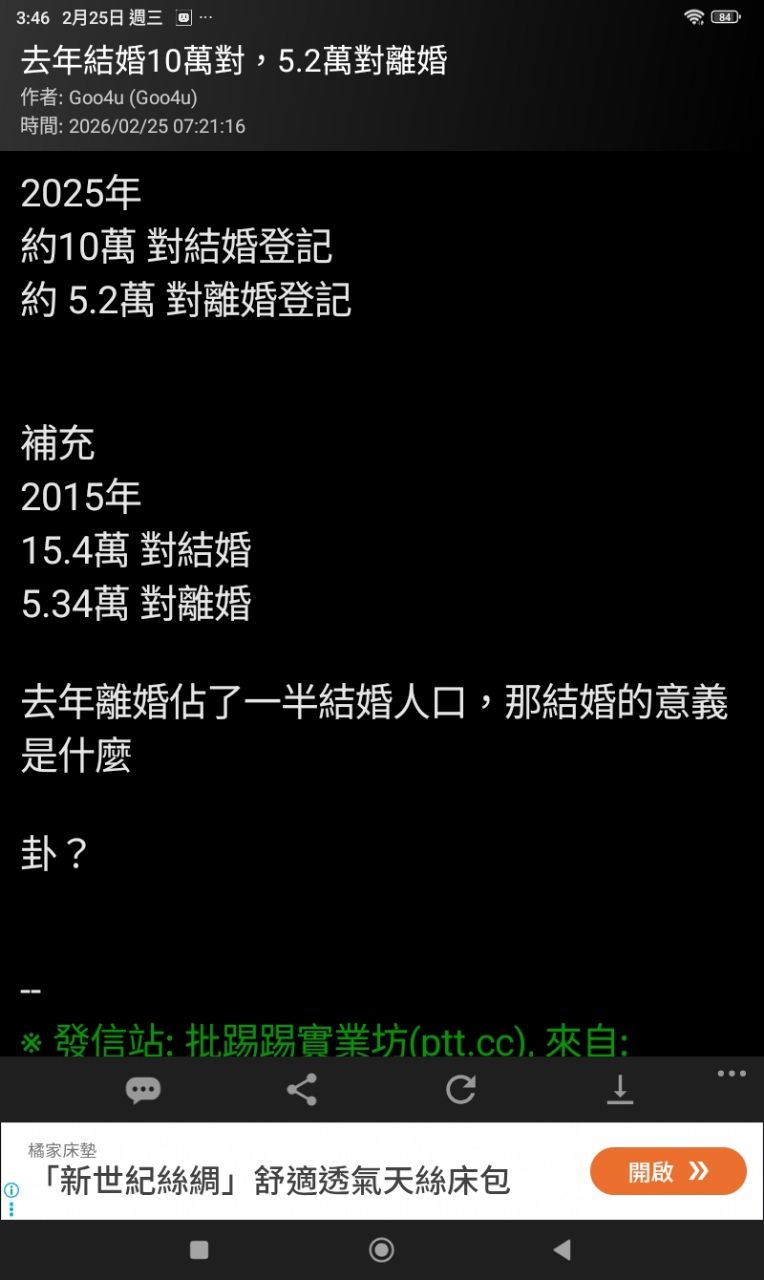Screen dimensions: 764x1280
Task: Share this PTT post
Action: click(x=302, y=1089)
